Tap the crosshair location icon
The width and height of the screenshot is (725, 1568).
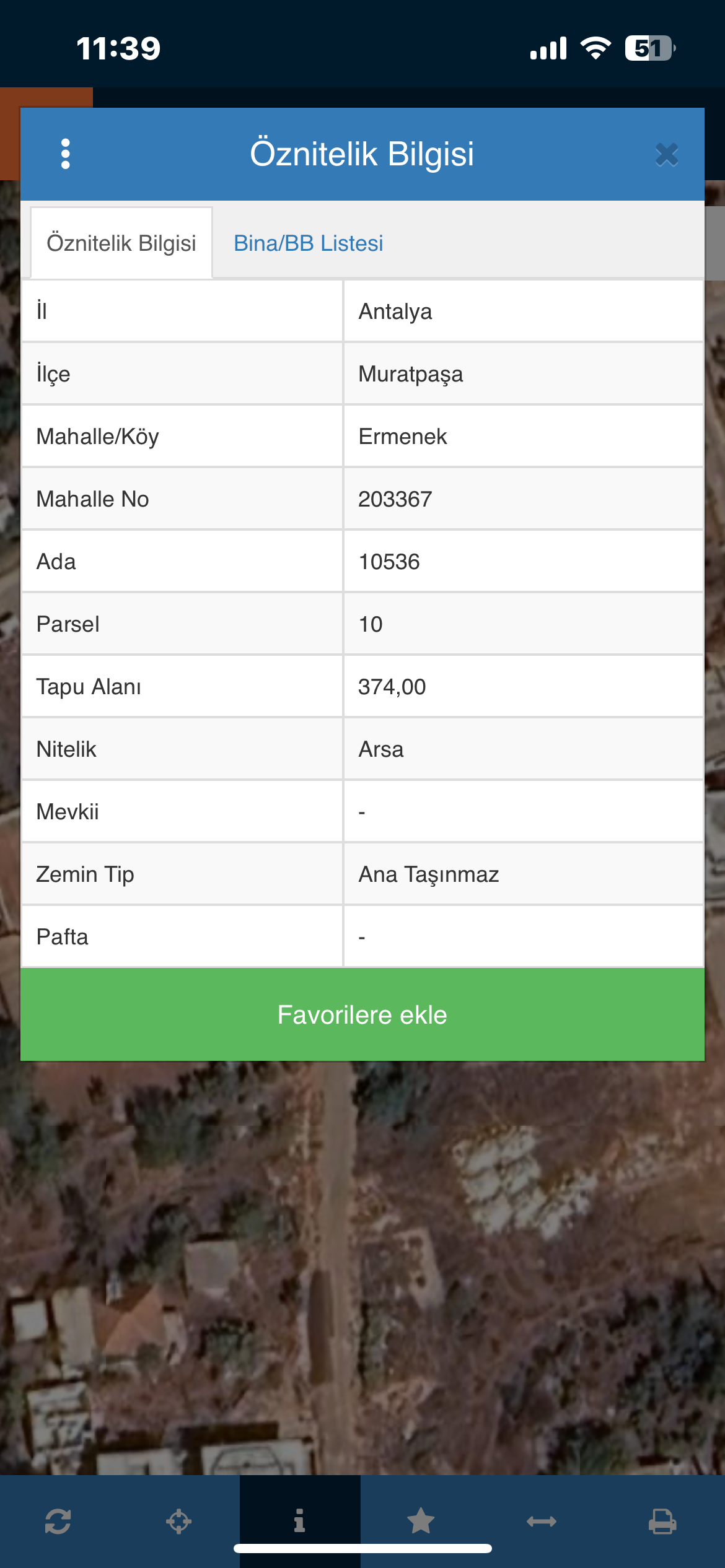pos(179,1521)
